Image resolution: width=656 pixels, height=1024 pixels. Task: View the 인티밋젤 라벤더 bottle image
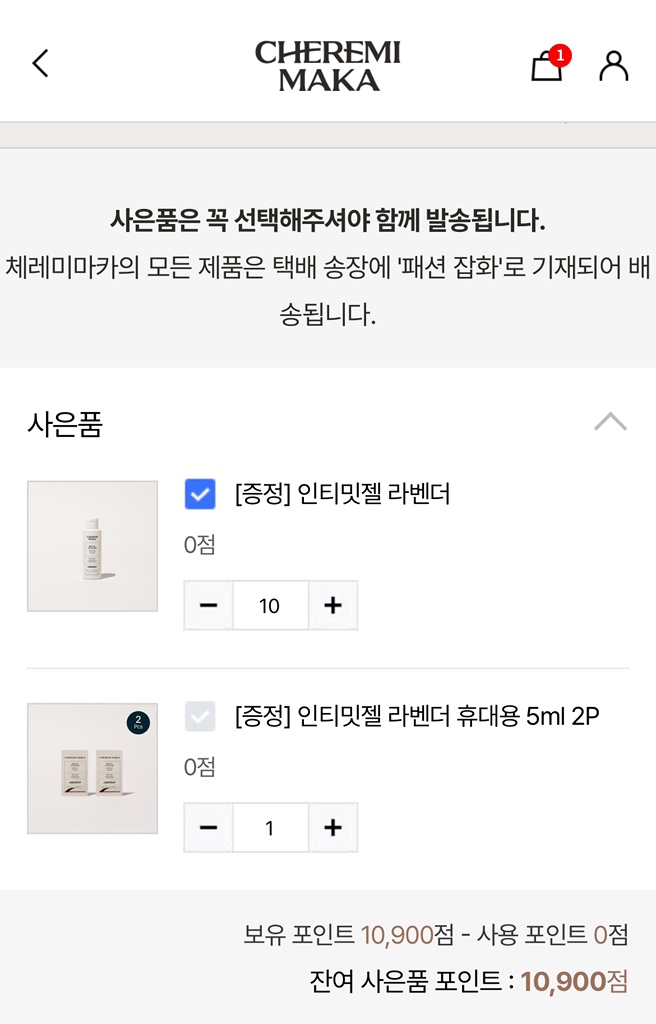[x=92, y=546]
